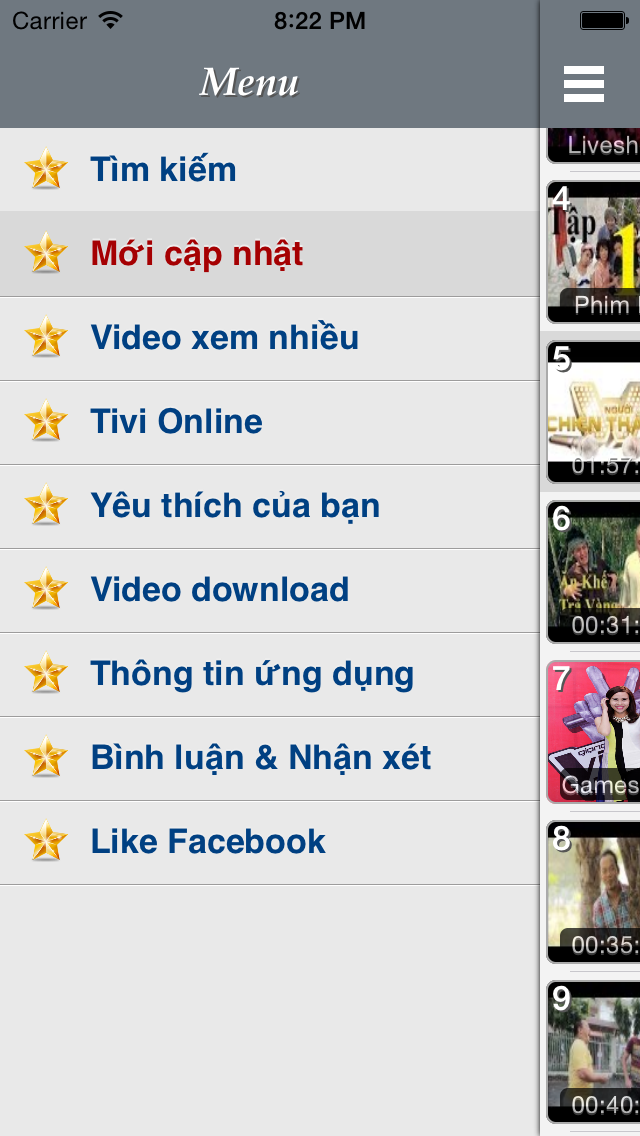640x1136 pixels.
Task: Play video thumbnail number 6
Action: click(594, 572)
